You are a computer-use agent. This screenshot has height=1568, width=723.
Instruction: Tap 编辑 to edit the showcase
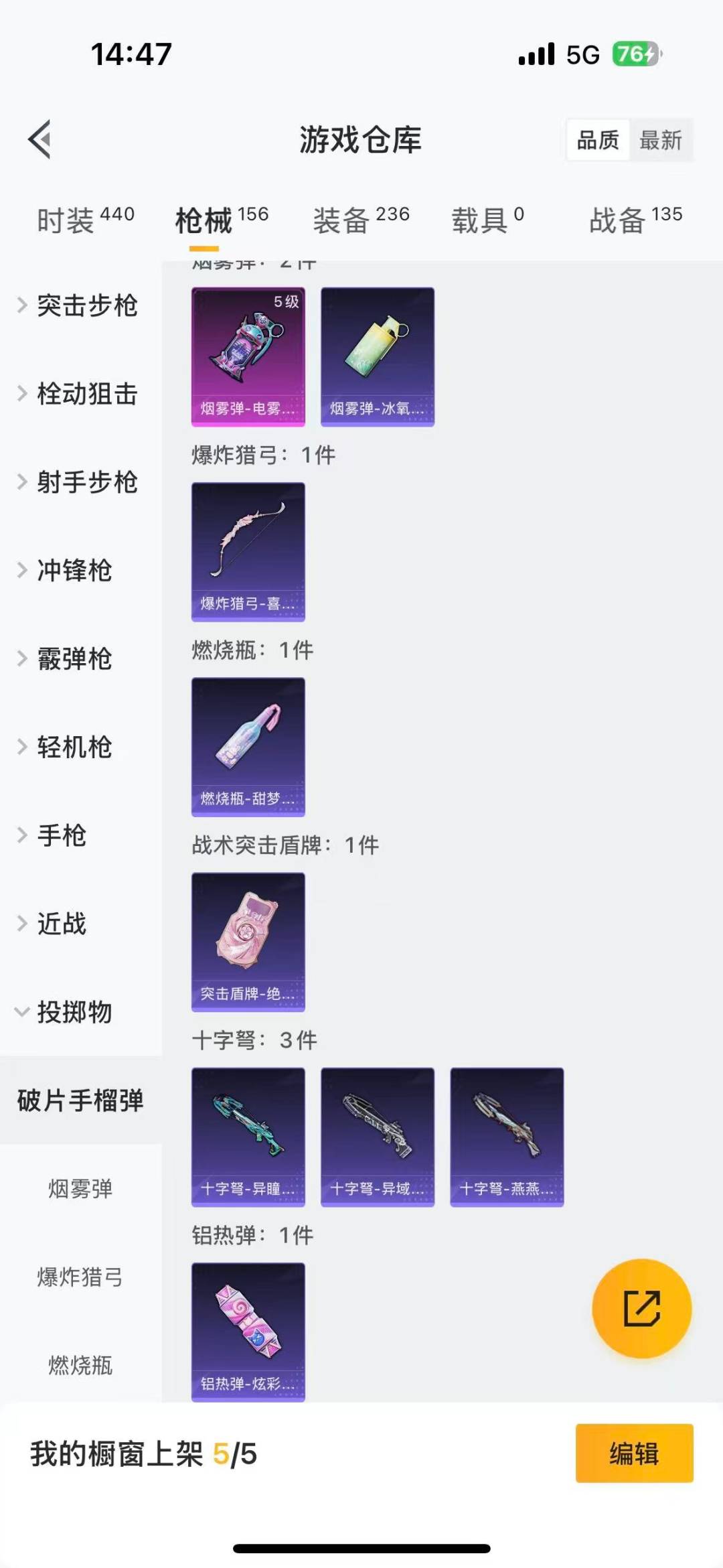click(634, 1453)
